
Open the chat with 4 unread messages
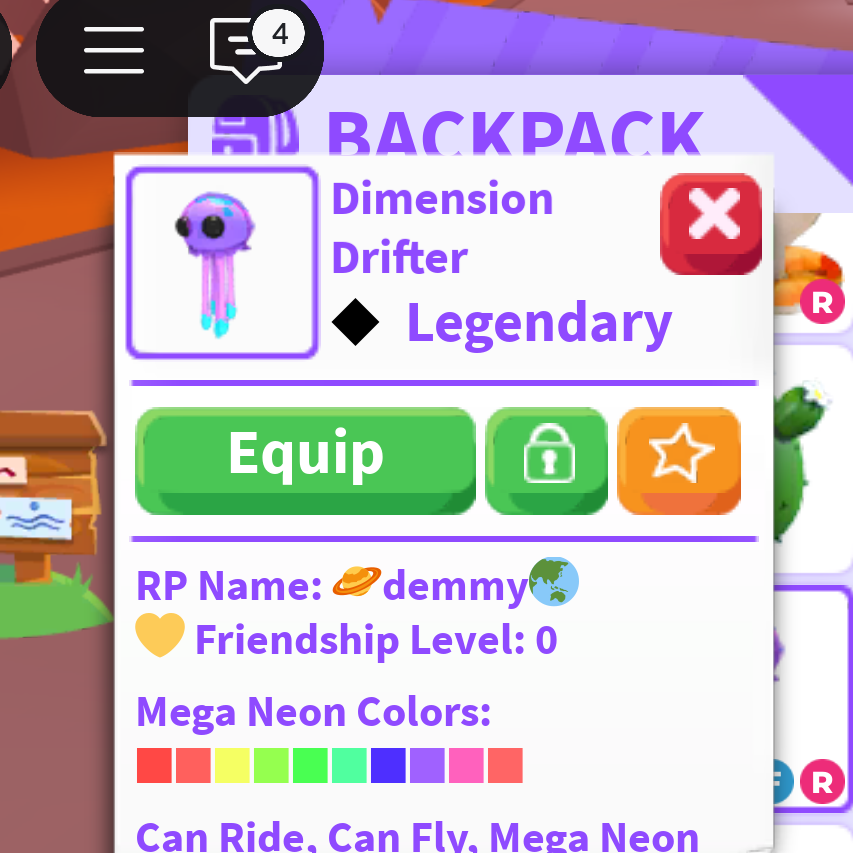click(247, 50)
